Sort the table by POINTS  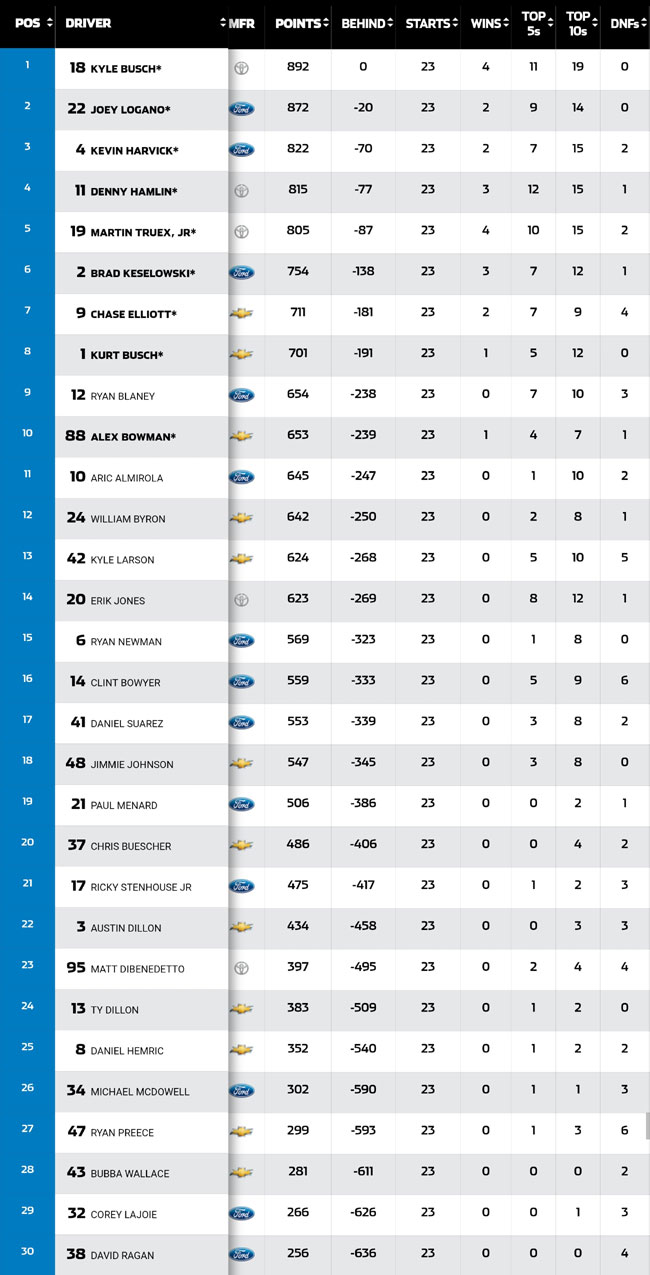point(298,23)
